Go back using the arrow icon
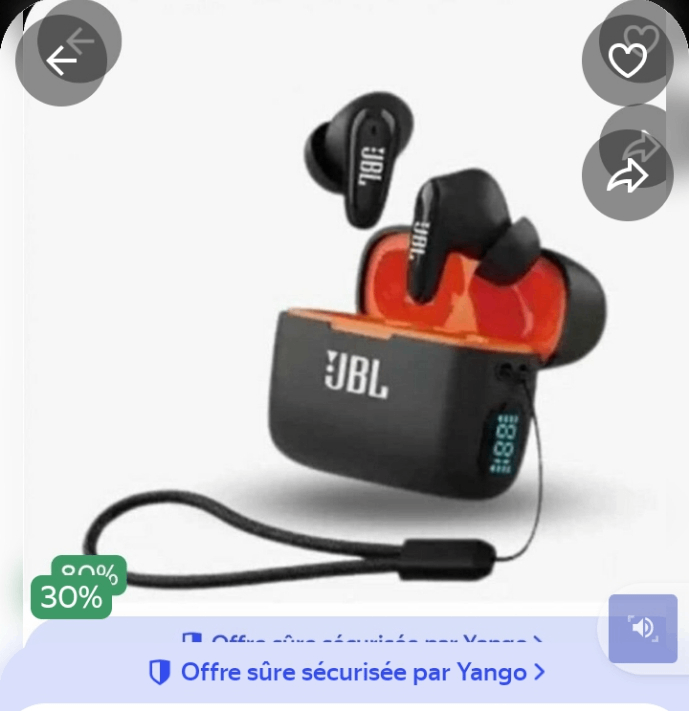This screenshot has height=711, width=689. tap(61, 61)
